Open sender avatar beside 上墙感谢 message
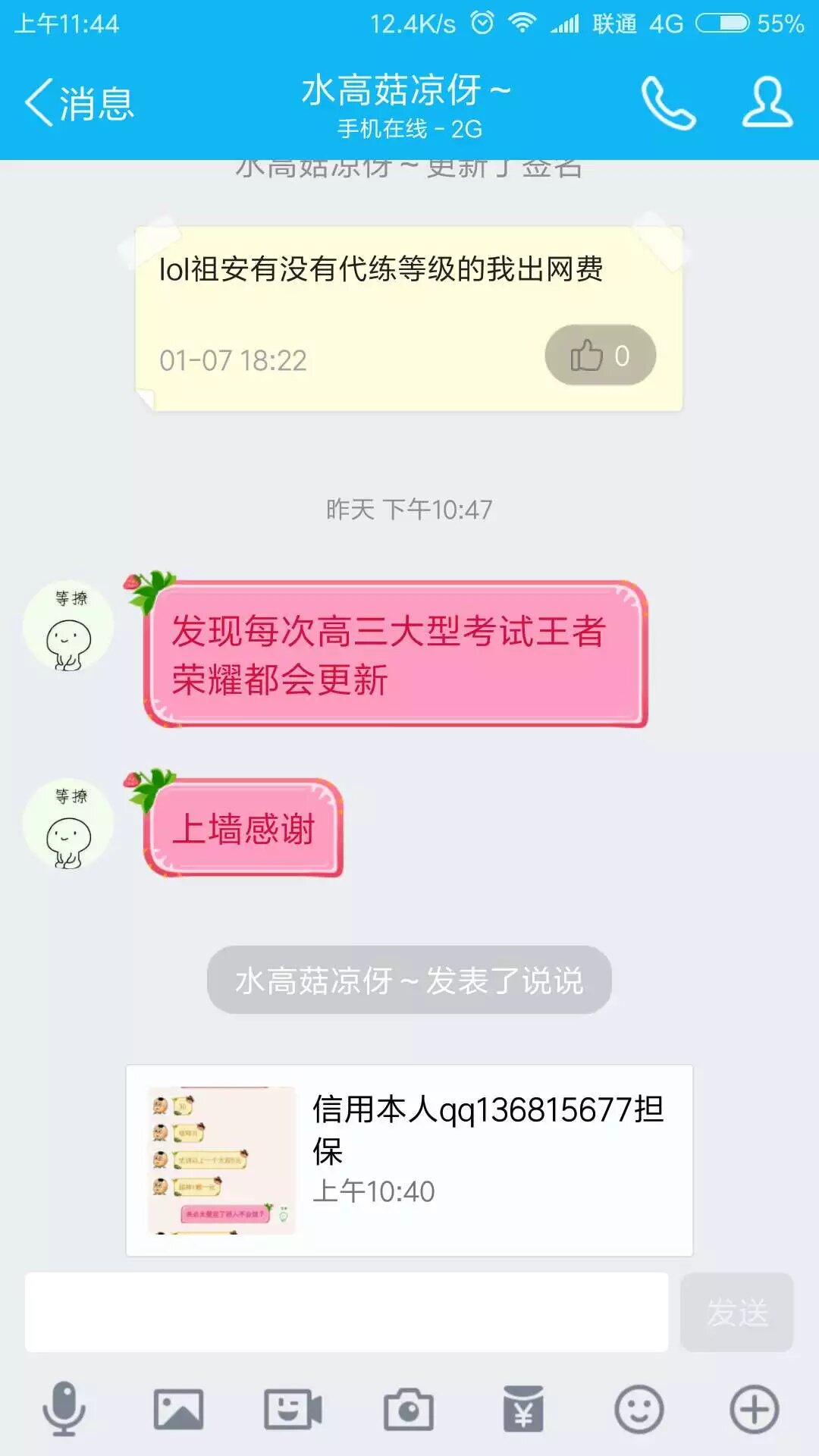Screen dimensions: 819x1456 [68, 825]
